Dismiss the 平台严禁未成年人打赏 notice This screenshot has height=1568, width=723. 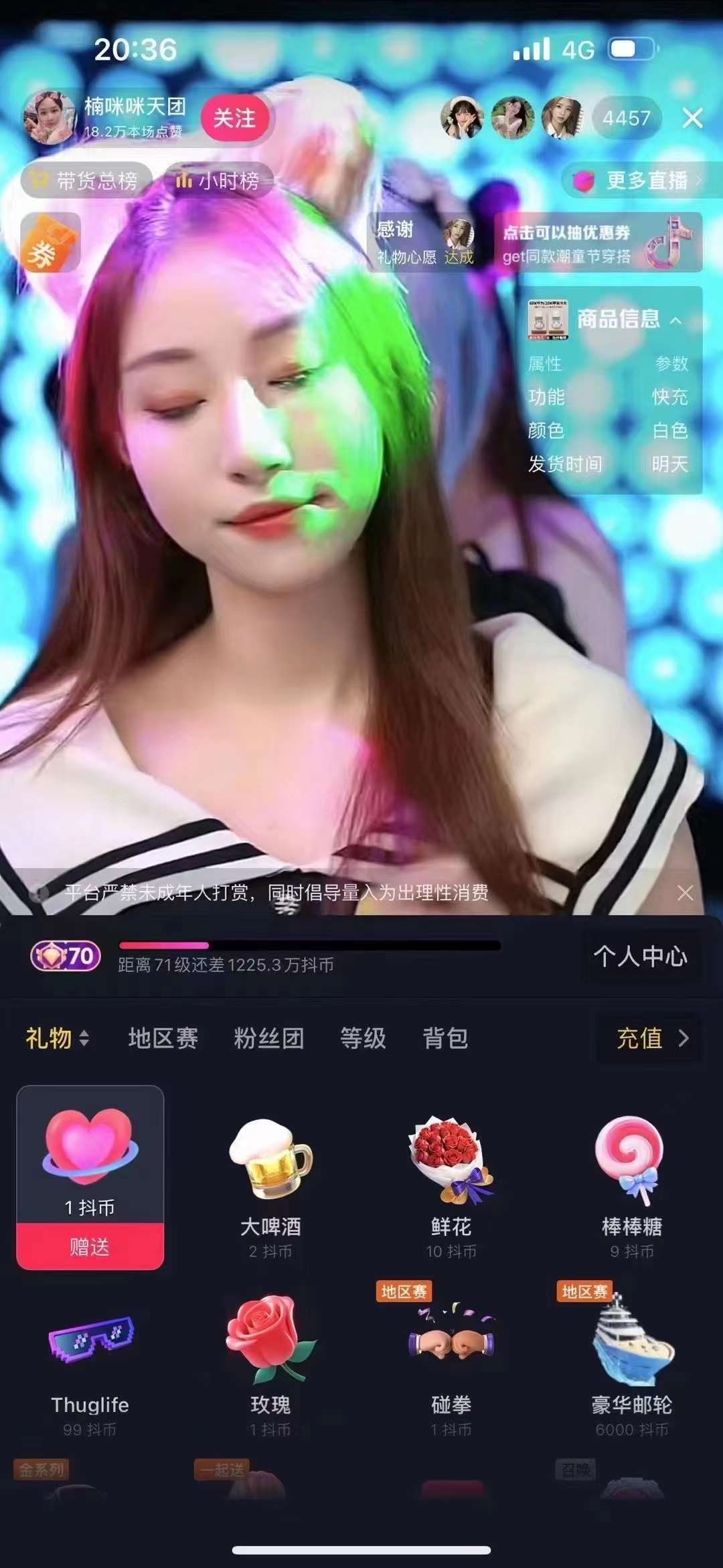pos(685,892)
